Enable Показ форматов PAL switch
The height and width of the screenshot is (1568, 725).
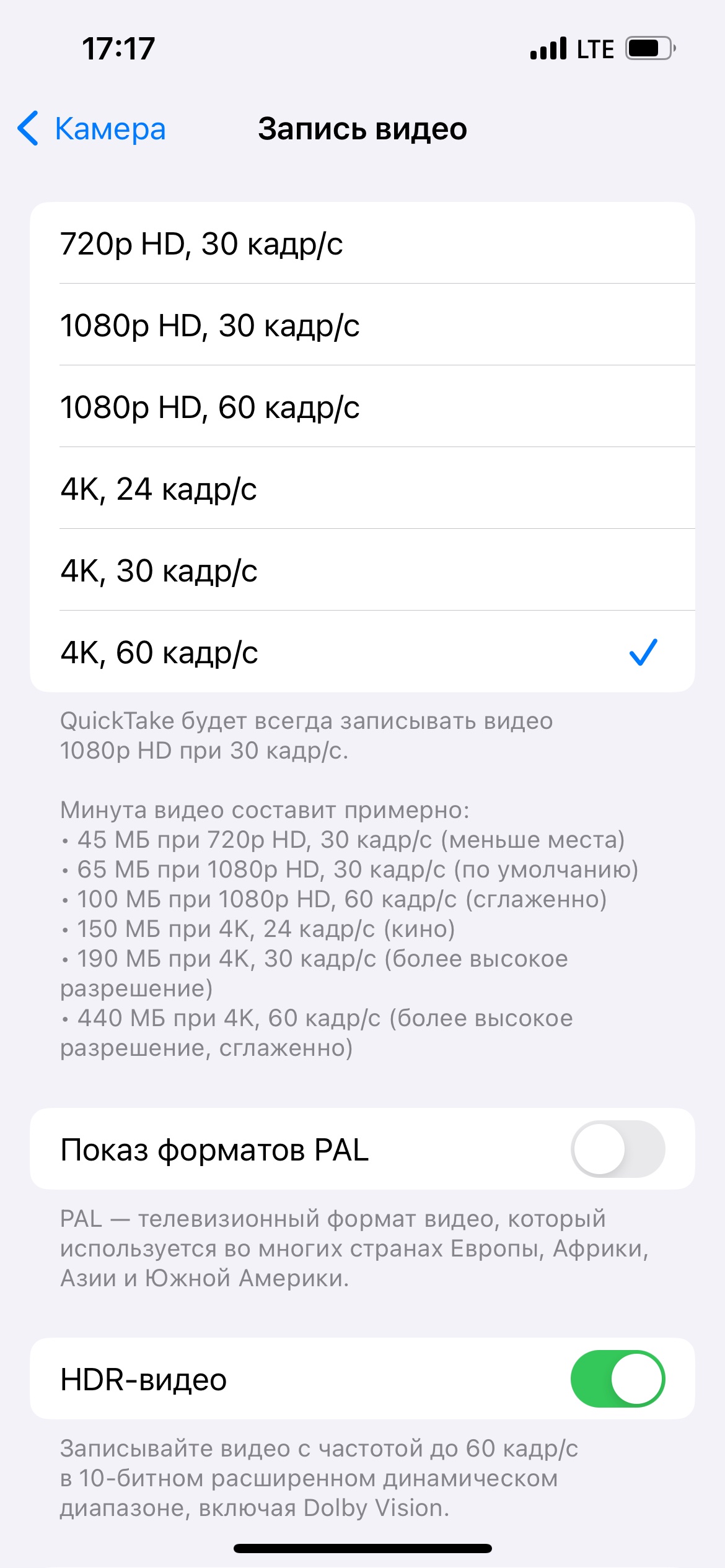pos(617,1149)
